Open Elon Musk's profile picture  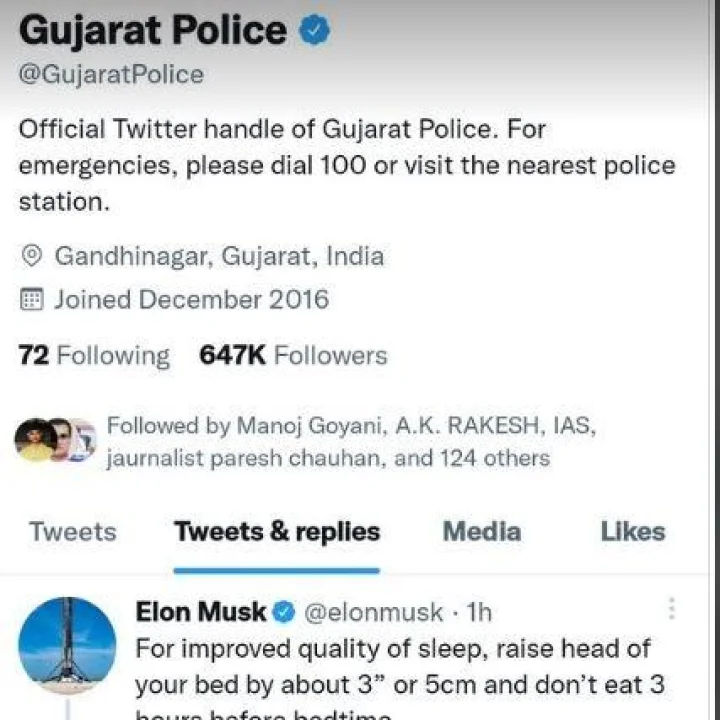(67, 645)
